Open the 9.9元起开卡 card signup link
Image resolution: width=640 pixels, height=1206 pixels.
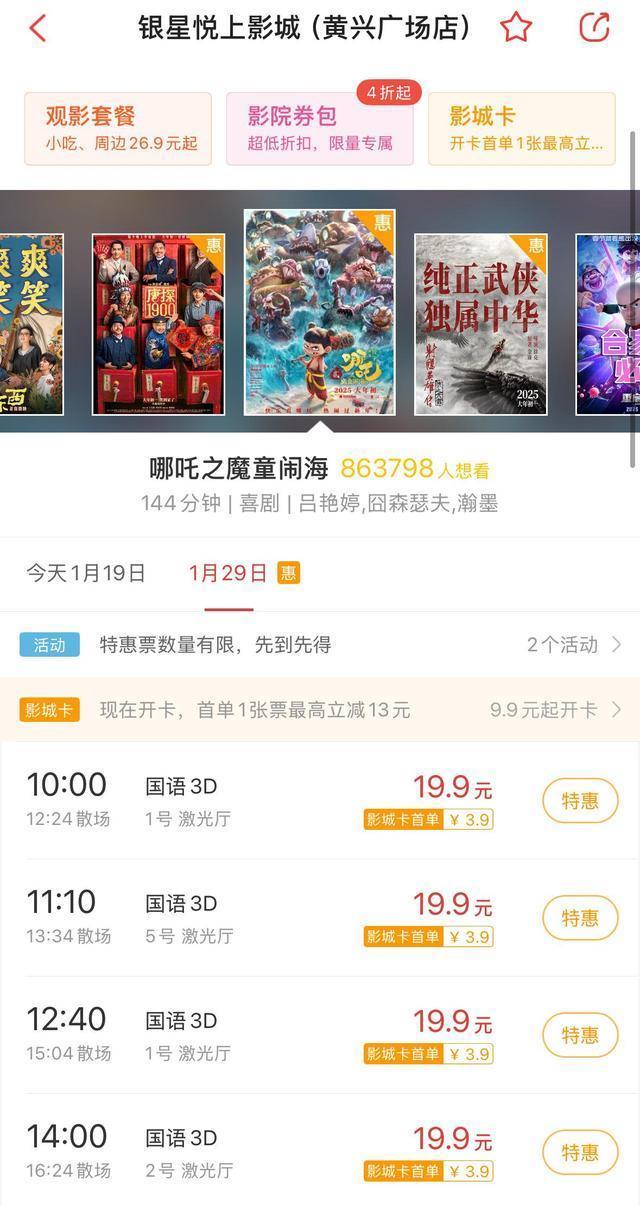[555, 710]
